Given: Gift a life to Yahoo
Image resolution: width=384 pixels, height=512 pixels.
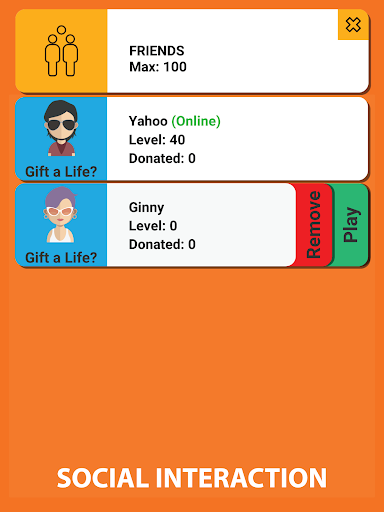Looking at the screenshot, I should [61, 139].
